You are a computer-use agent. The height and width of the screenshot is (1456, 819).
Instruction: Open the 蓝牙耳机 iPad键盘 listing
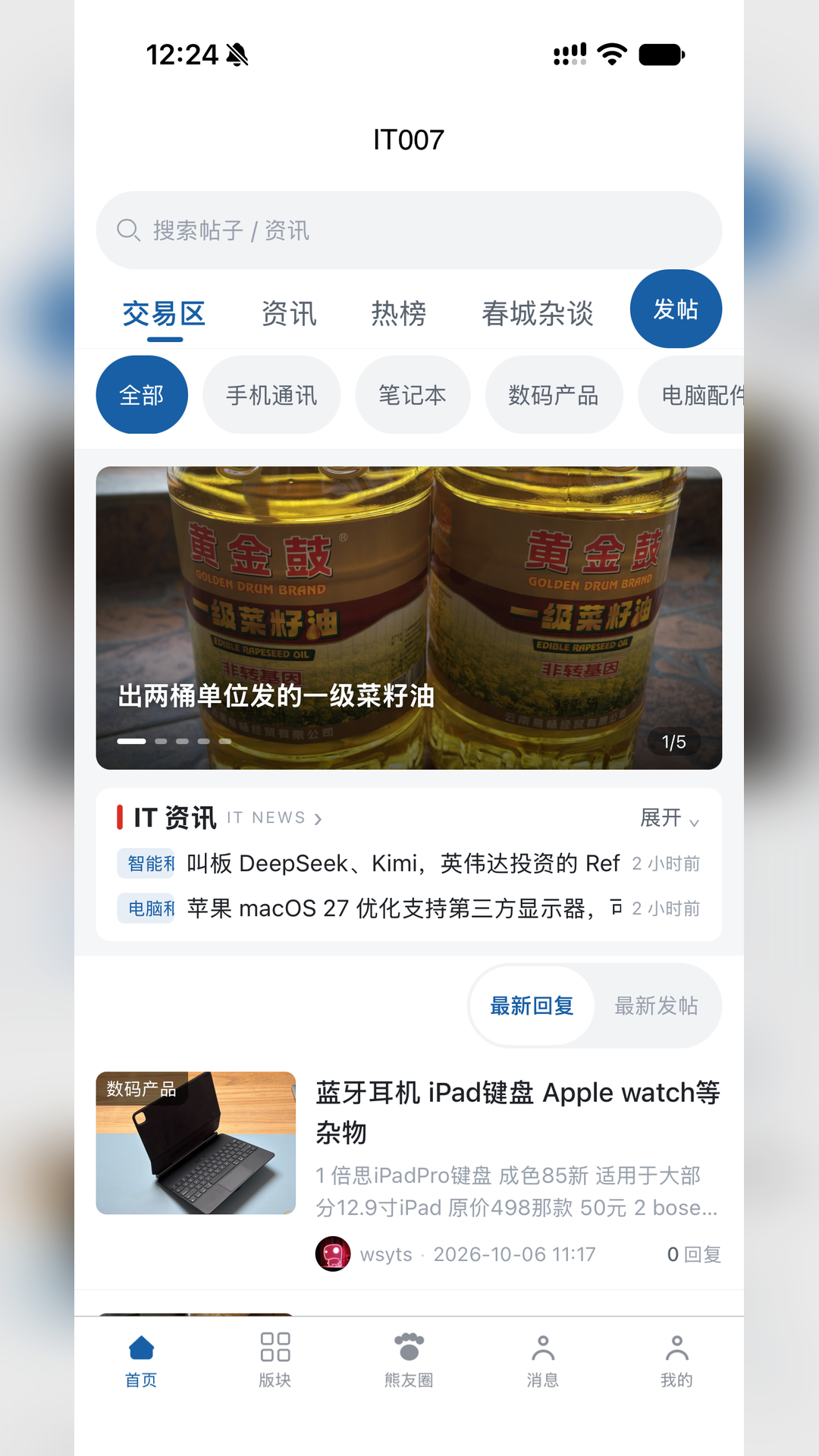(409, 1172)
